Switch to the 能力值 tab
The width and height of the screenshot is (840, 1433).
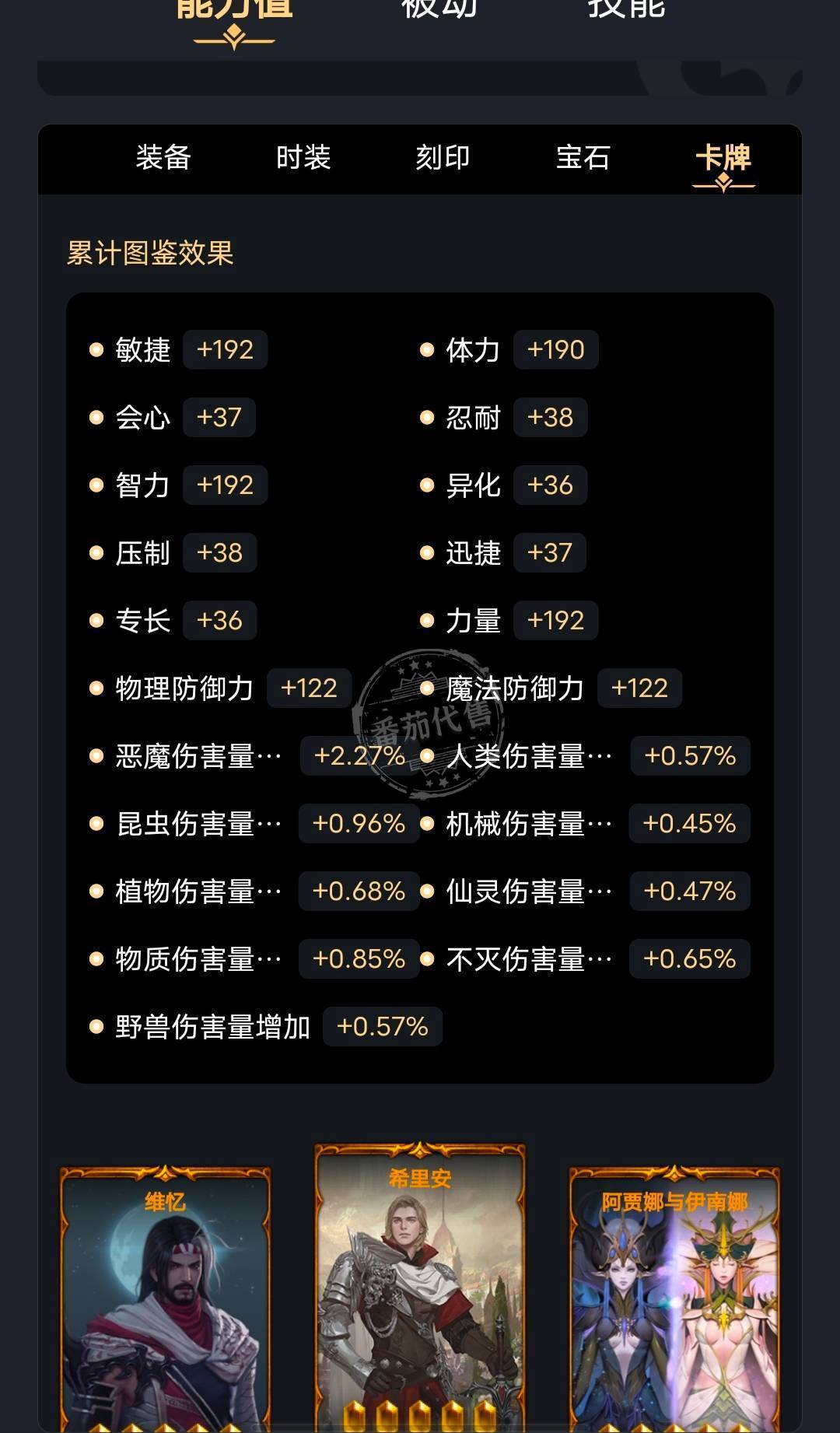coord(234,9)
